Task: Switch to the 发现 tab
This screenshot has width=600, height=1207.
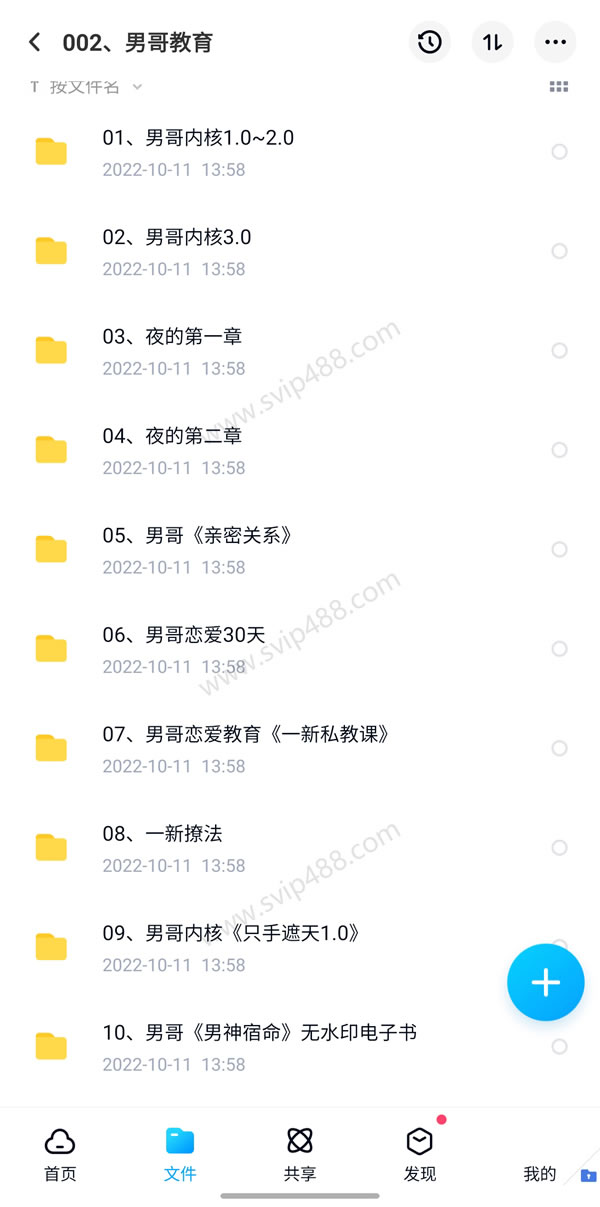Action: click(420, 1155)
